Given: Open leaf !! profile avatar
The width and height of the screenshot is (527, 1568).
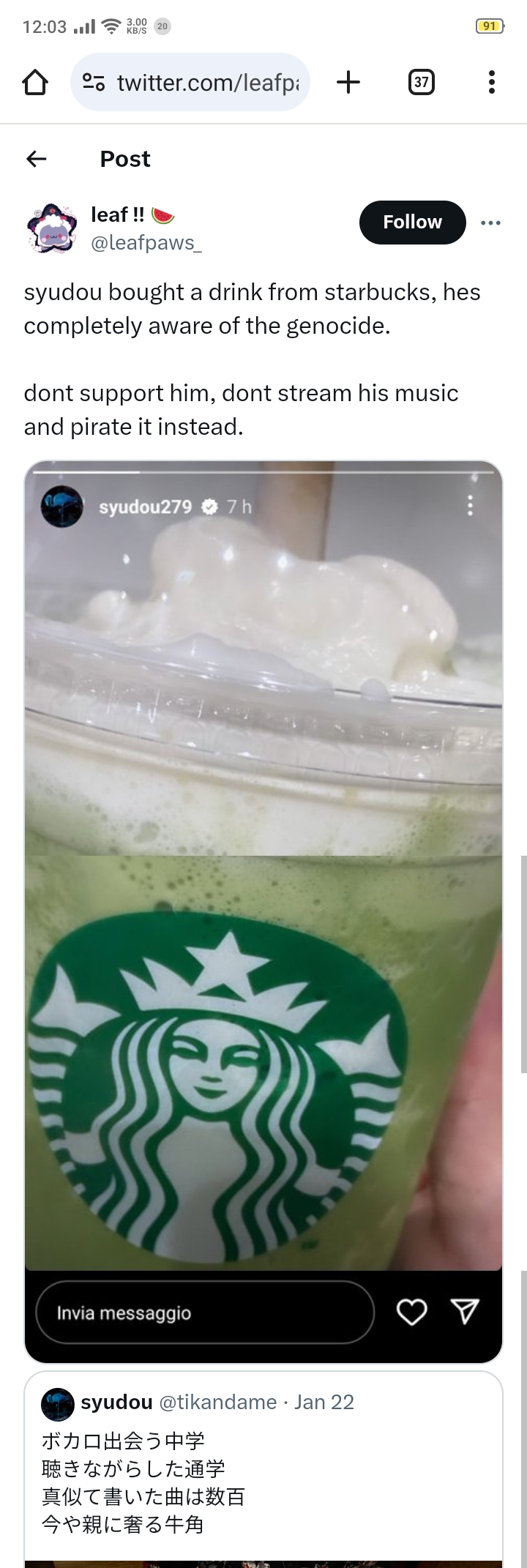Looking at the screenshot, I should 51,228.
